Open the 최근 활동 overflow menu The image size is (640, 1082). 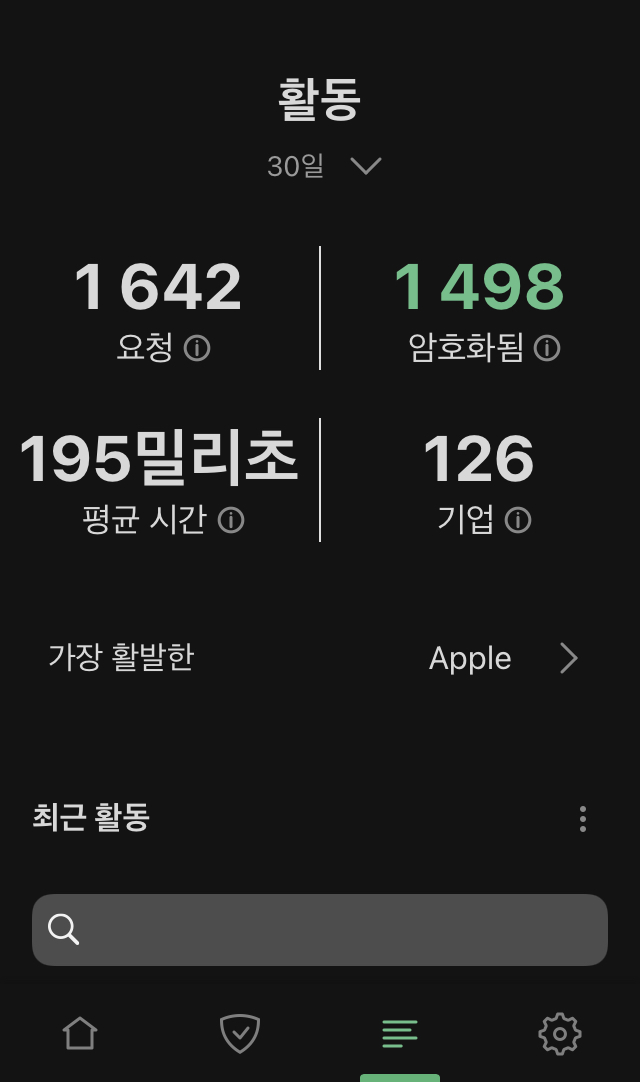[x=583, y=819]
